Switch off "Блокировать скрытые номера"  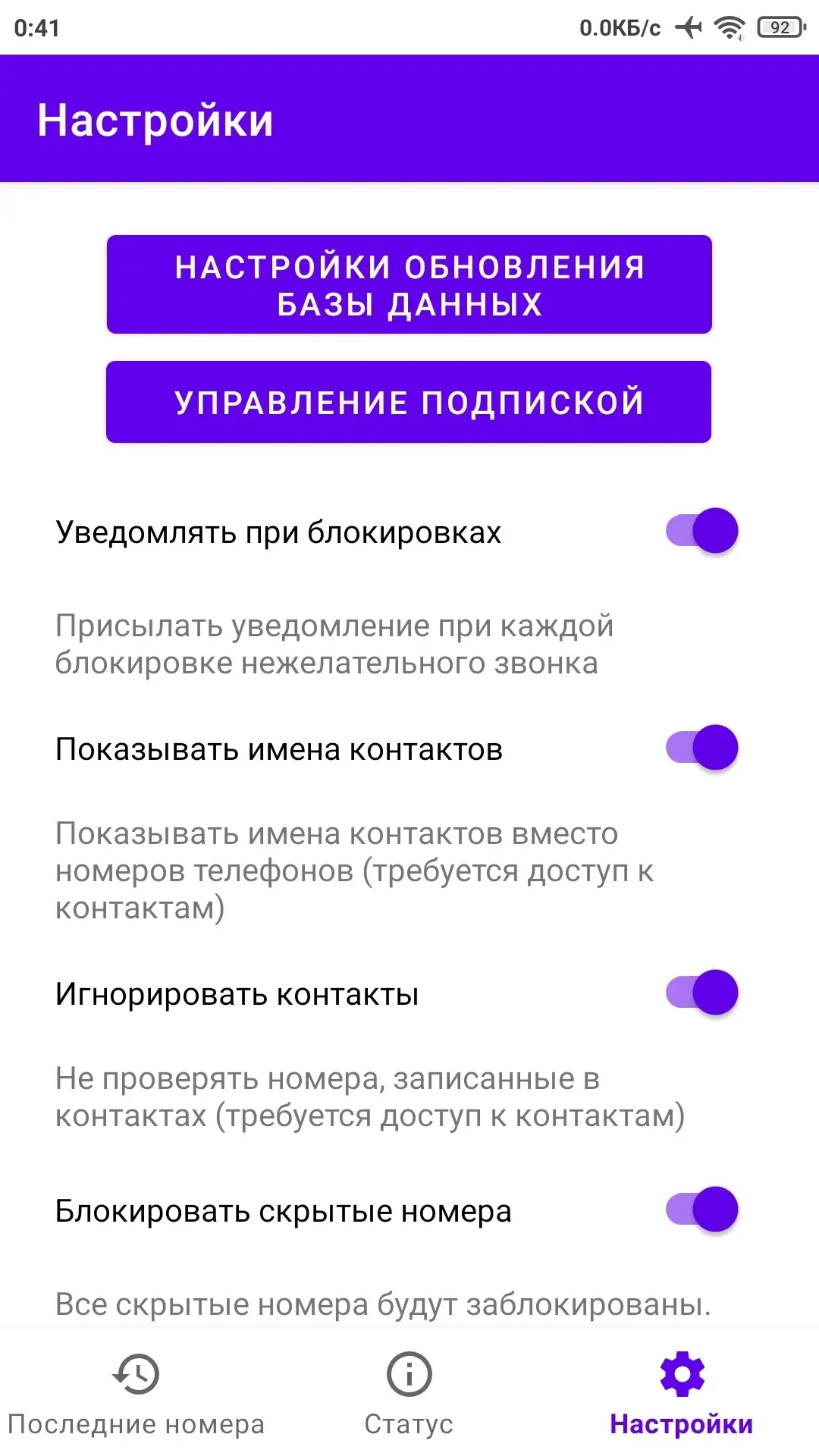click(702, 1210)
